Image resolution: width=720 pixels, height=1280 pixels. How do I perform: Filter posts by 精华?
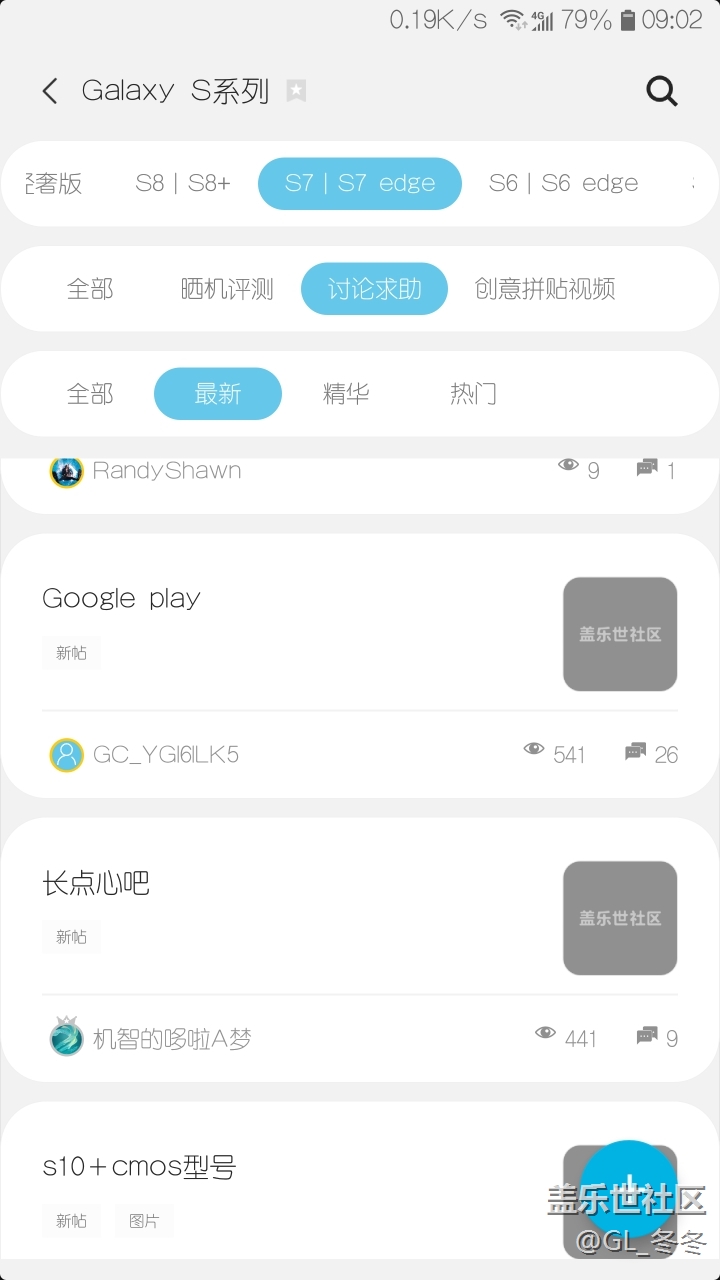click(346, 394)
